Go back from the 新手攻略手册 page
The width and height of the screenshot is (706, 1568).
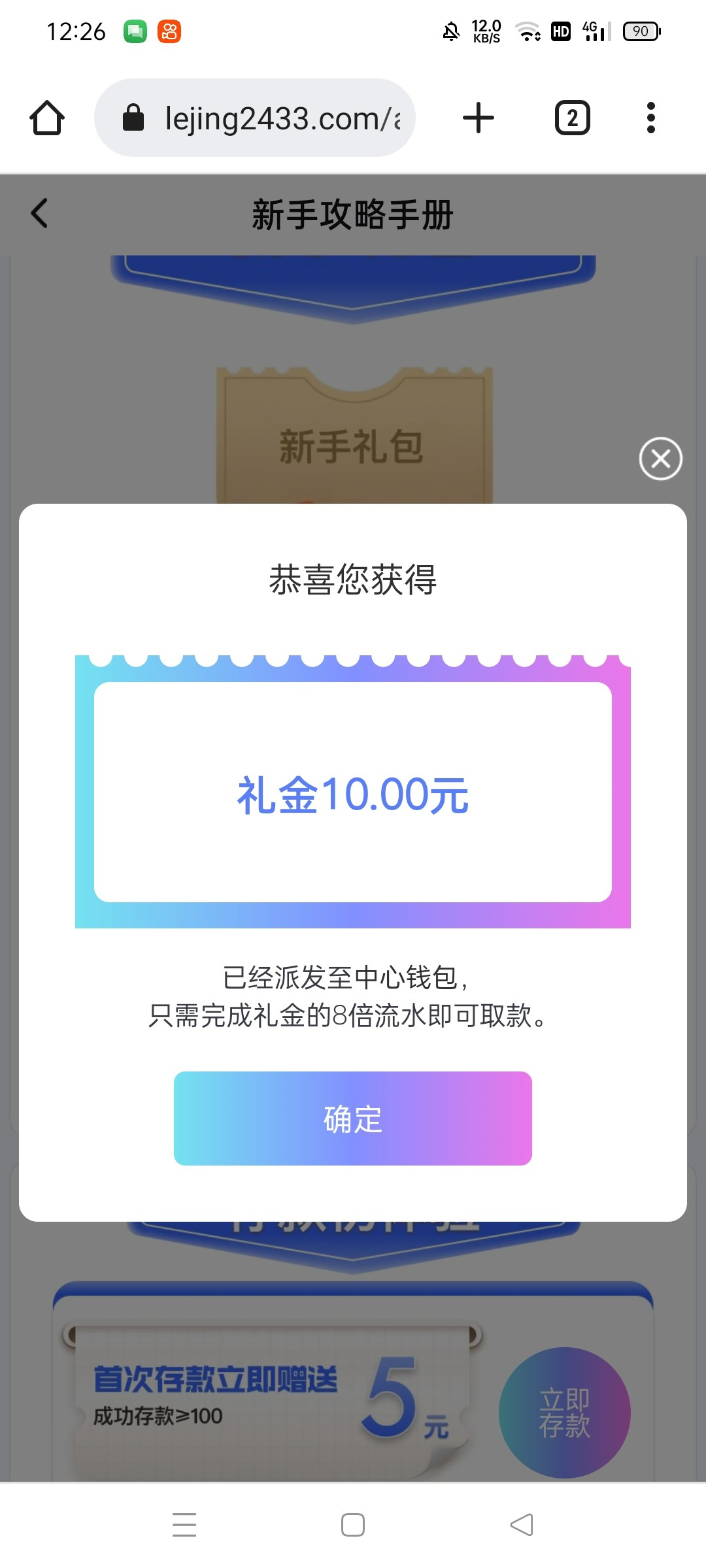[x=39, y=214]
